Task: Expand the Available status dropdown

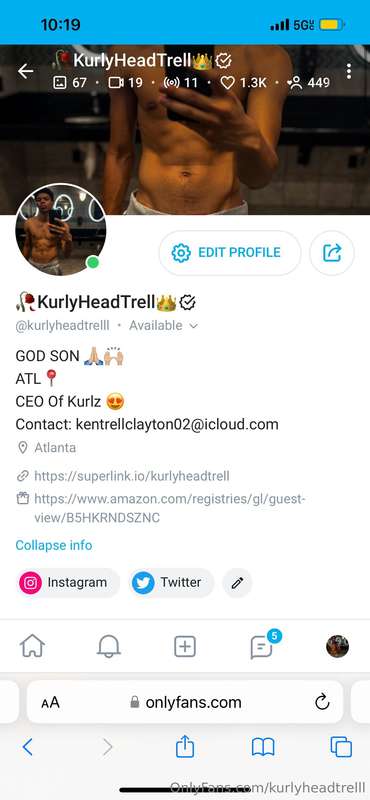Action: coord(163,326)
